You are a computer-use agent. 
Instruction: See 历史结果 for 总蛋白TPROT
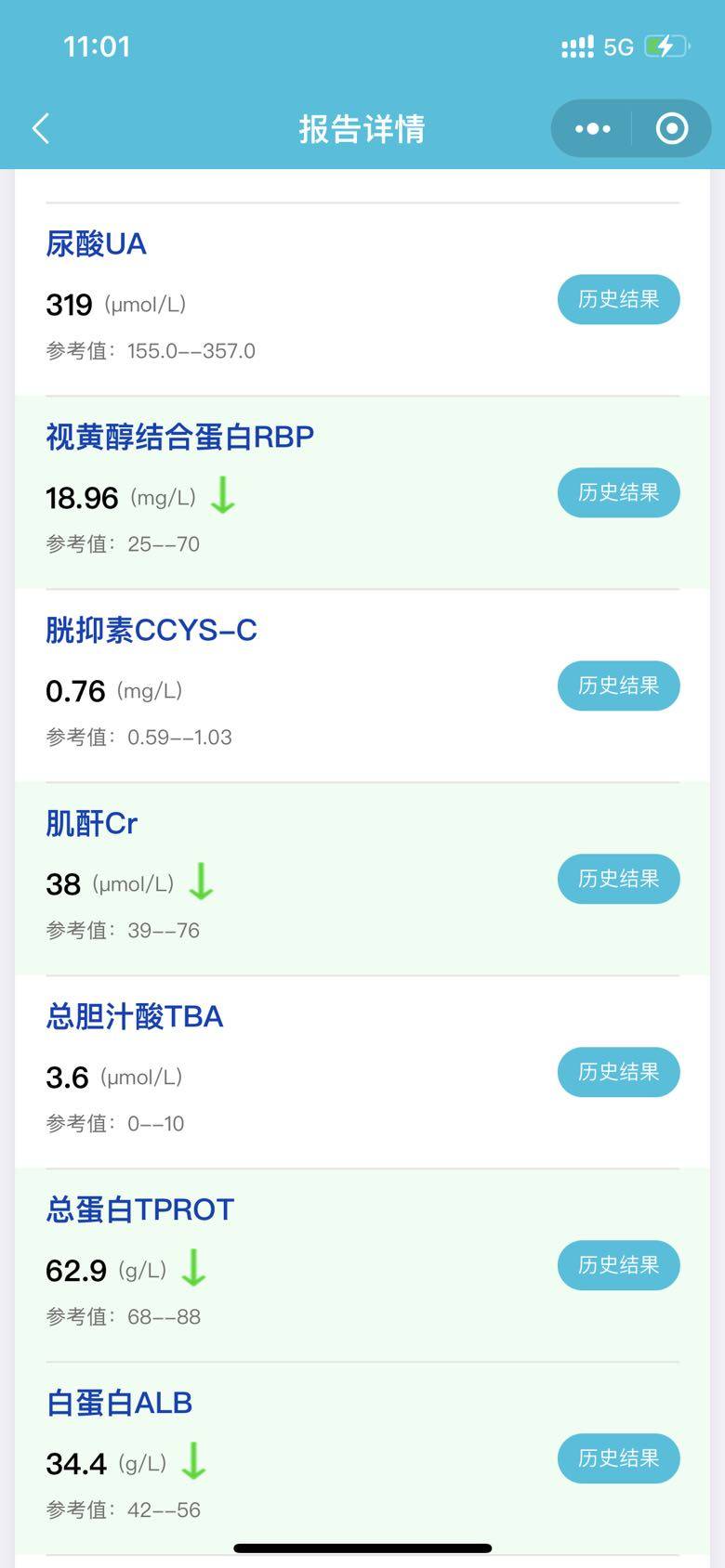pos(618,1265)
